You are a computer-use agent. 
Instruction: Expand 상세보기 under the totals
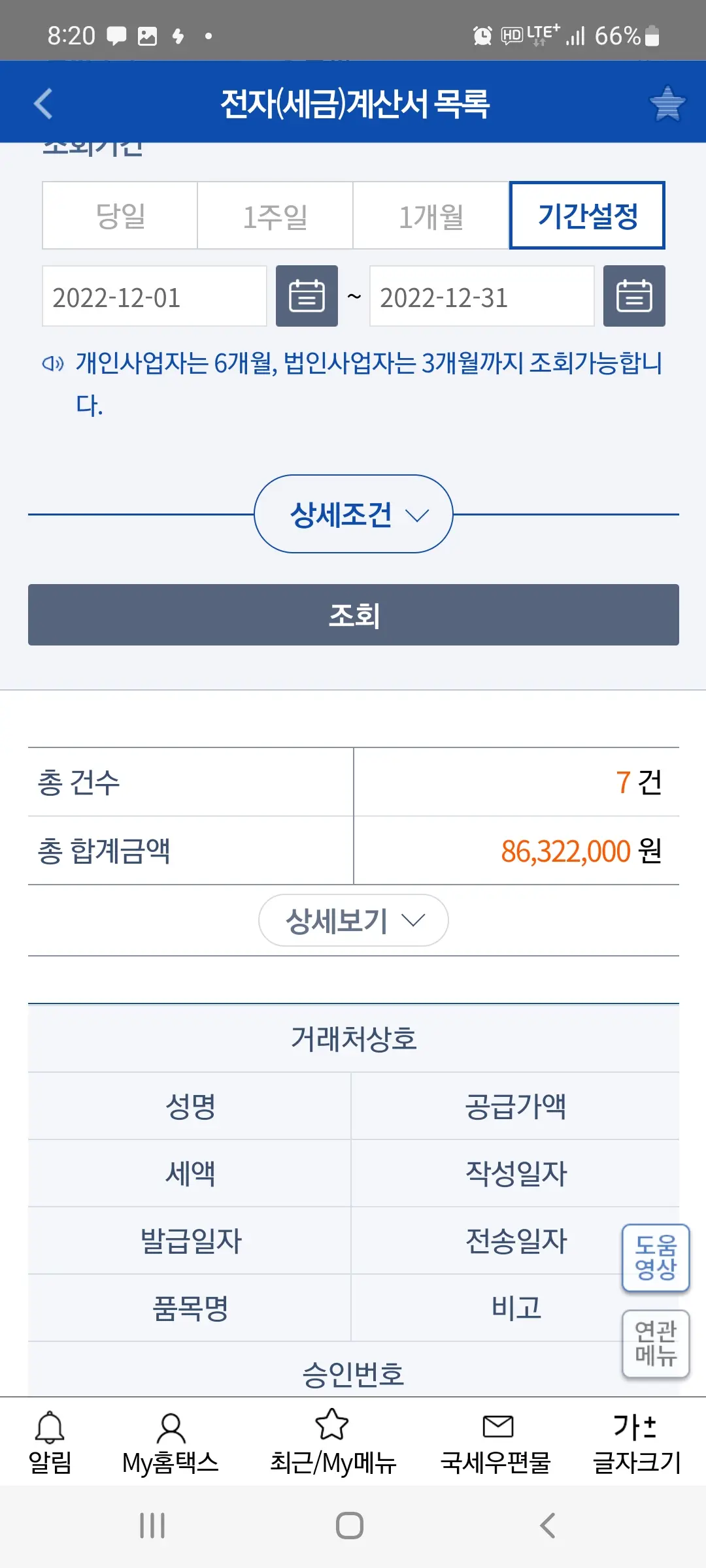point(354,920)
